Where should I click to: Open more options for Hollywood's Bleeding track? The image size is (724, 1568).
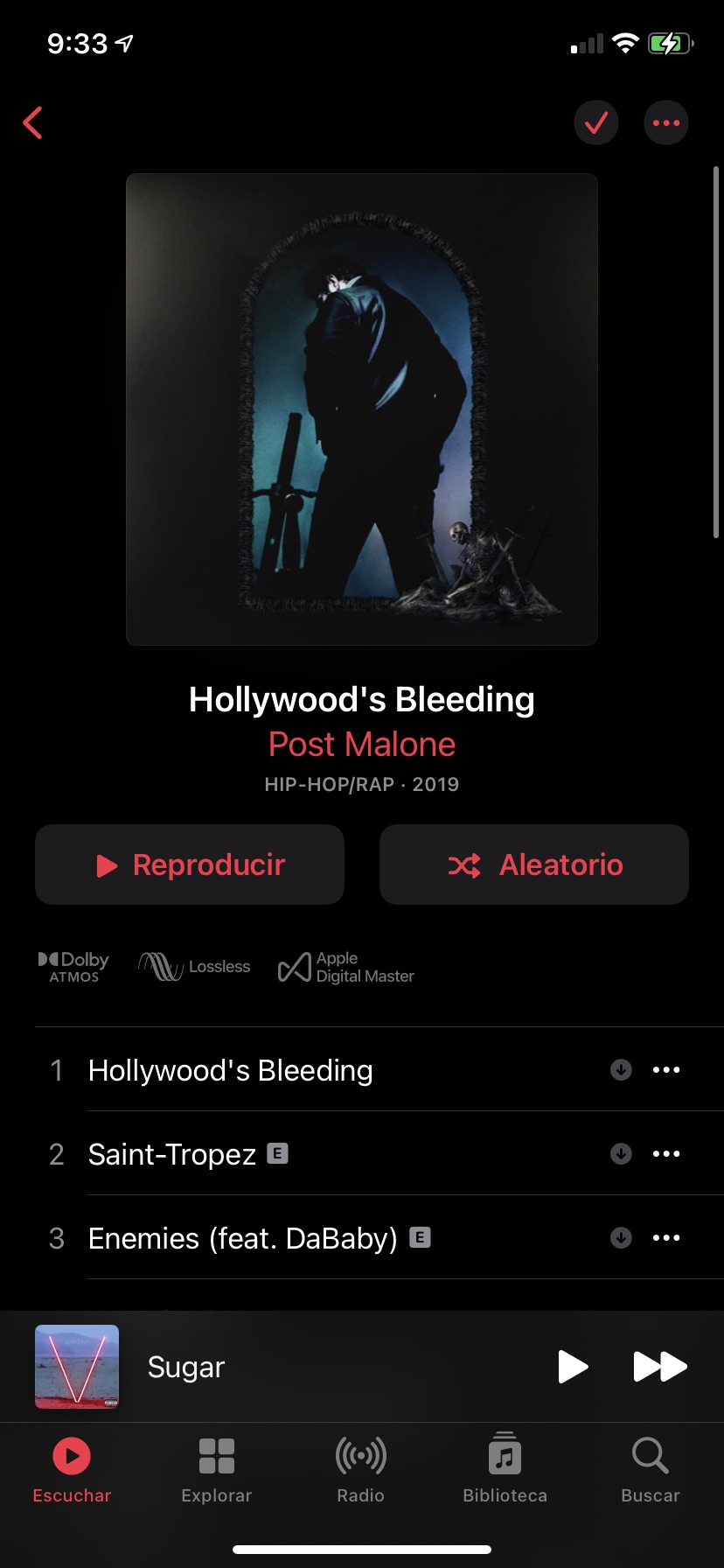click(666, 1070)
